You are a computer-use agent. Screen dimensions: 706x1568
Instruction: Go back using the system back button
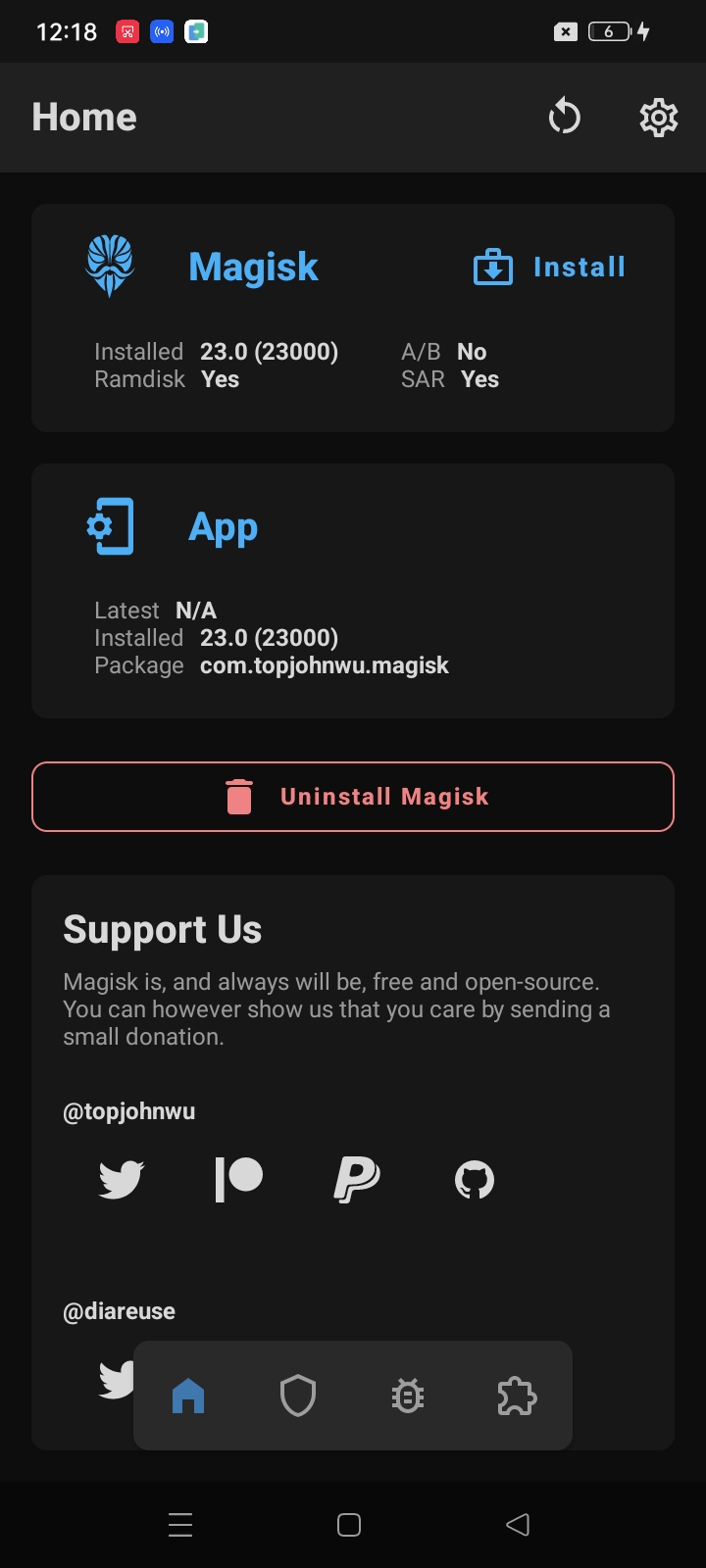518,1524
